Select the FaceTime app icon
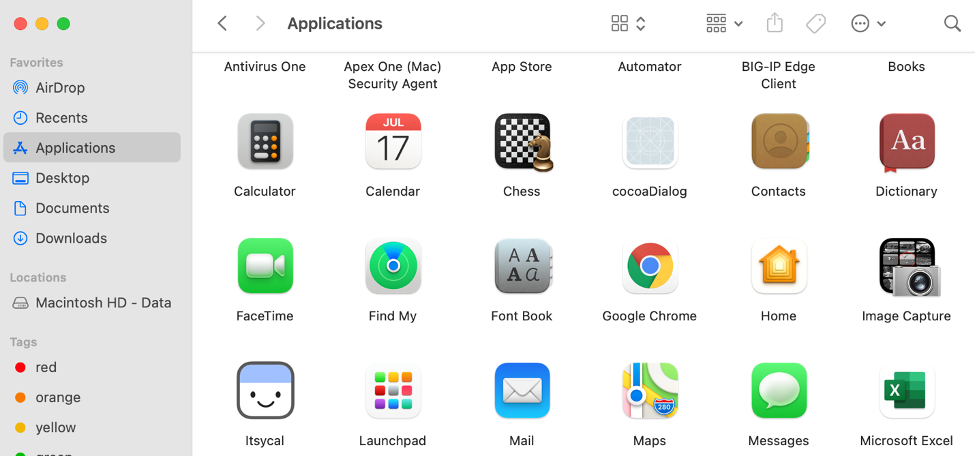This screenshot has width=977, height=456. [x=265, y=266]
